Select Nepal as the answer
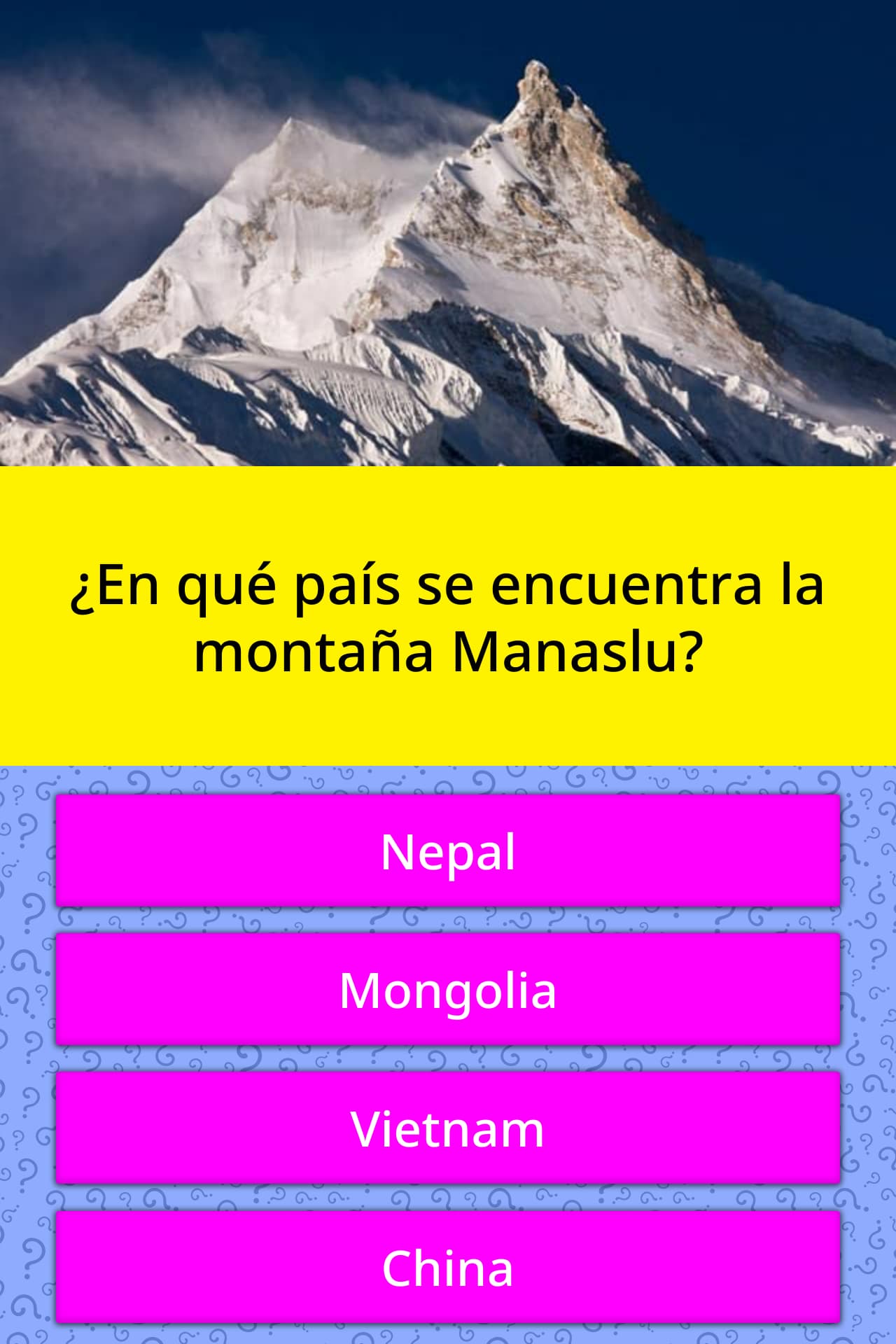Viewport: 896px width, 1344px height. coord(448,850)
